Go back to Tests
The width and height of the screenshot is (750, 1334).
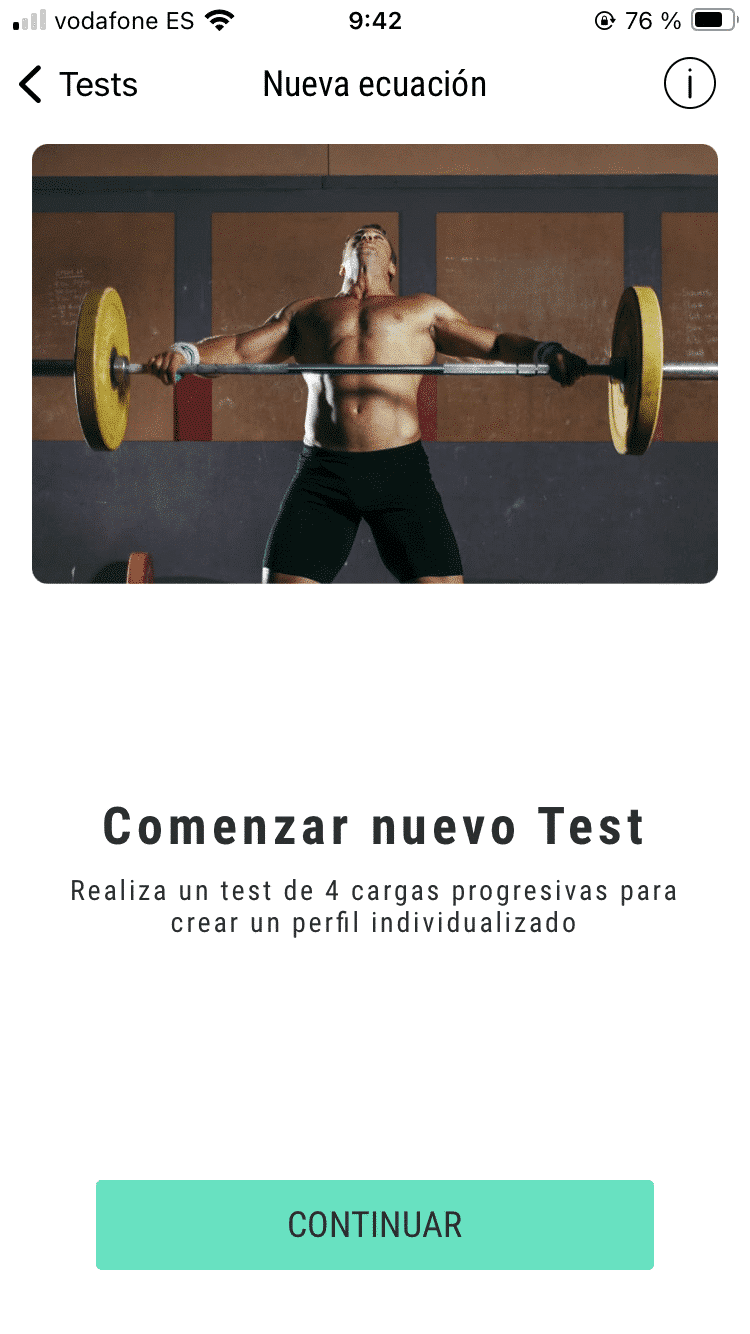tap(78, 85)
